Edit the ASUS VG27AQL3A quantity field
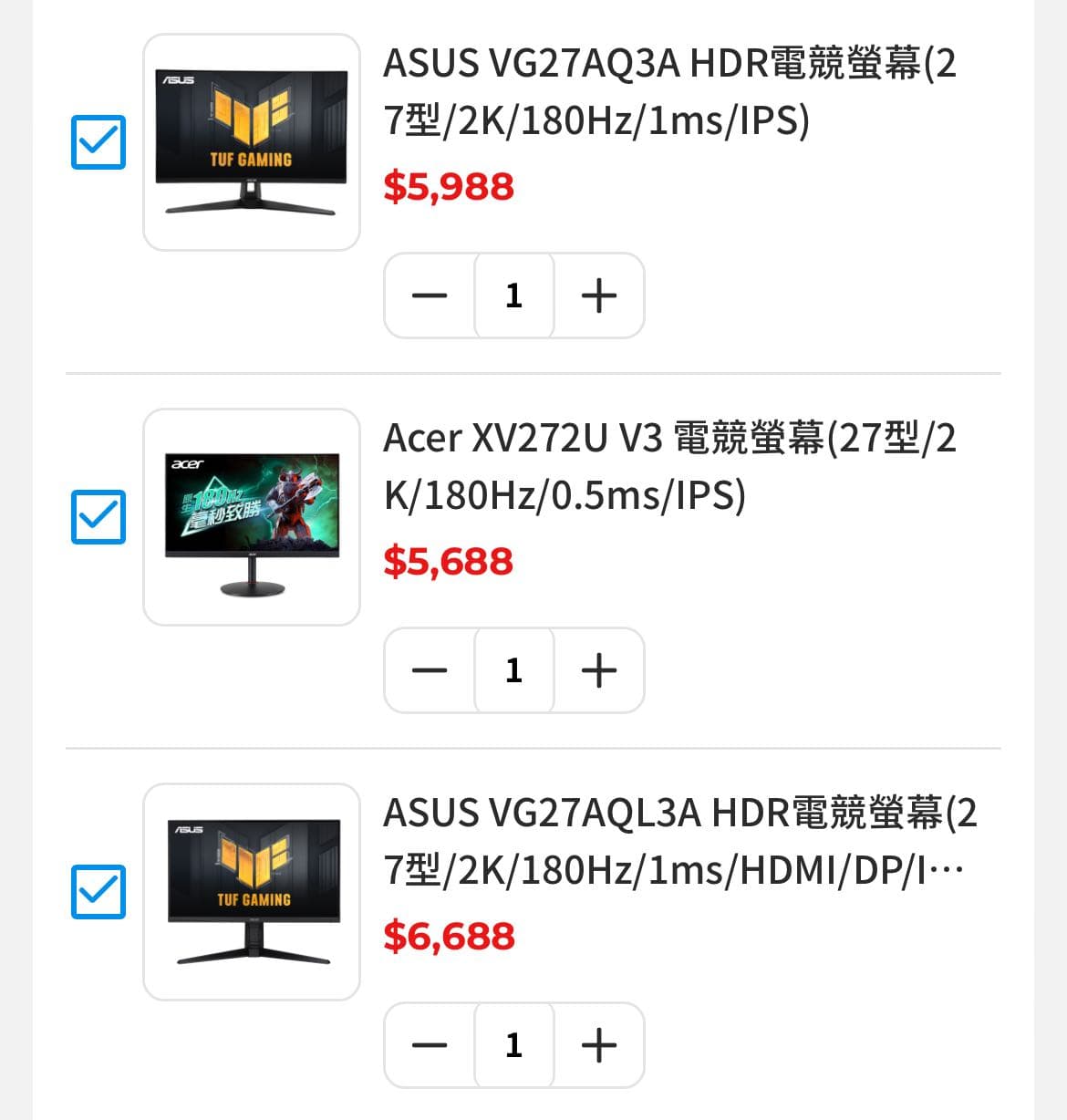 [x=514, y=1045]
